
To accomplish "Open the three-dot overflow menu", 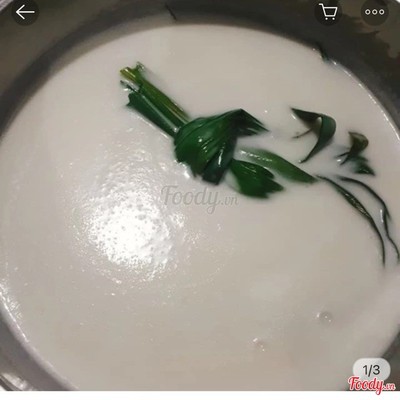I will 375,12.
